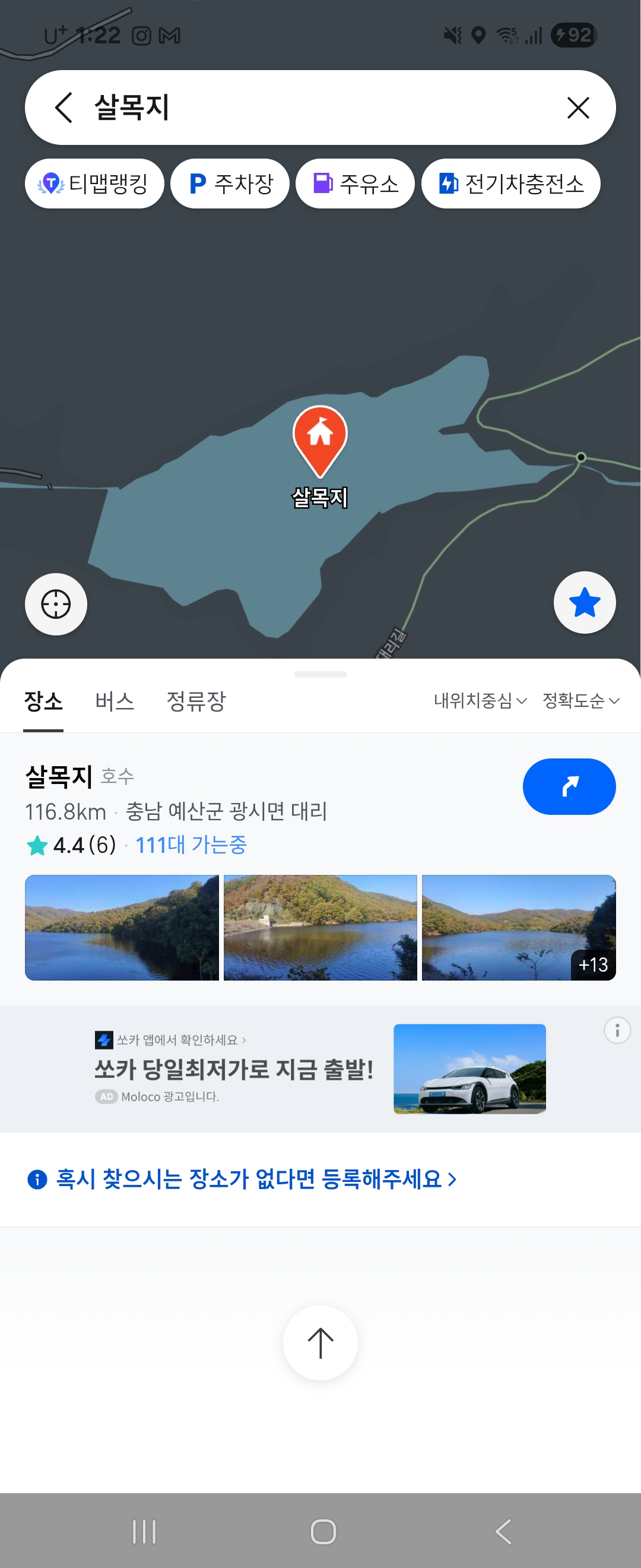641x1568 pixels.
Task: Clear the 살목지 search query
Action: click(x=577, y=108)
